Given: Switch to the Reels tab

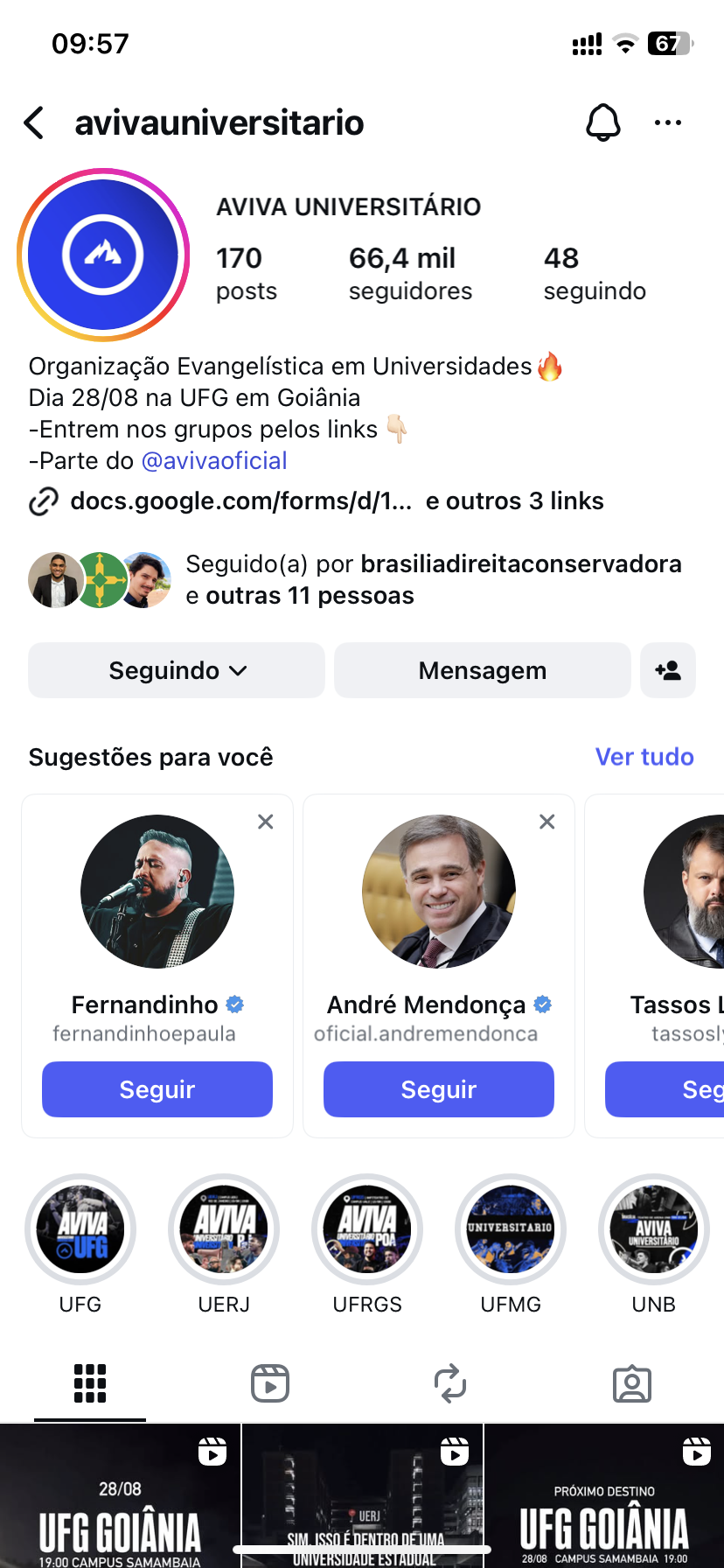Looking at the screenshot, I should pos(270,1384).
